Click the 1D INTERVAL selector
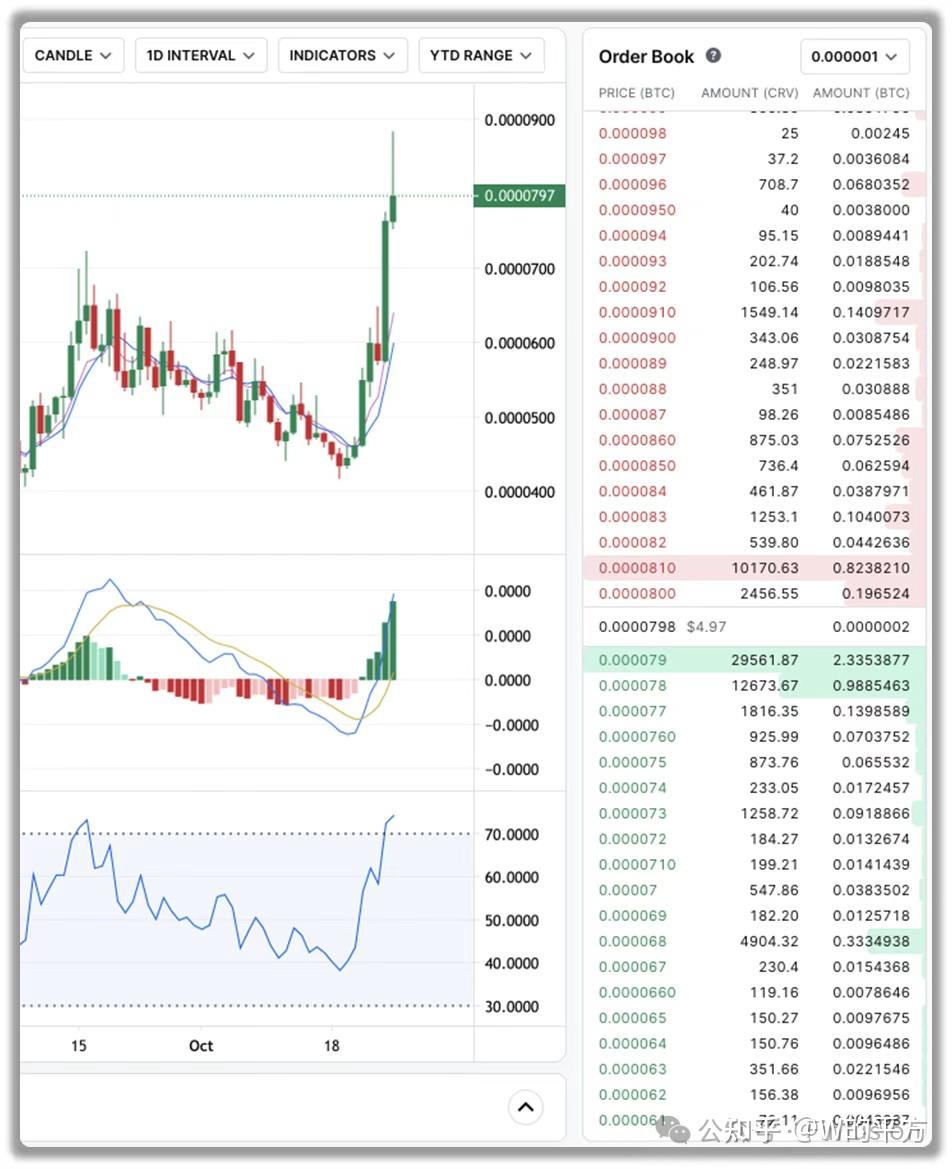The image size is (952, 1169). pos(200,55)
